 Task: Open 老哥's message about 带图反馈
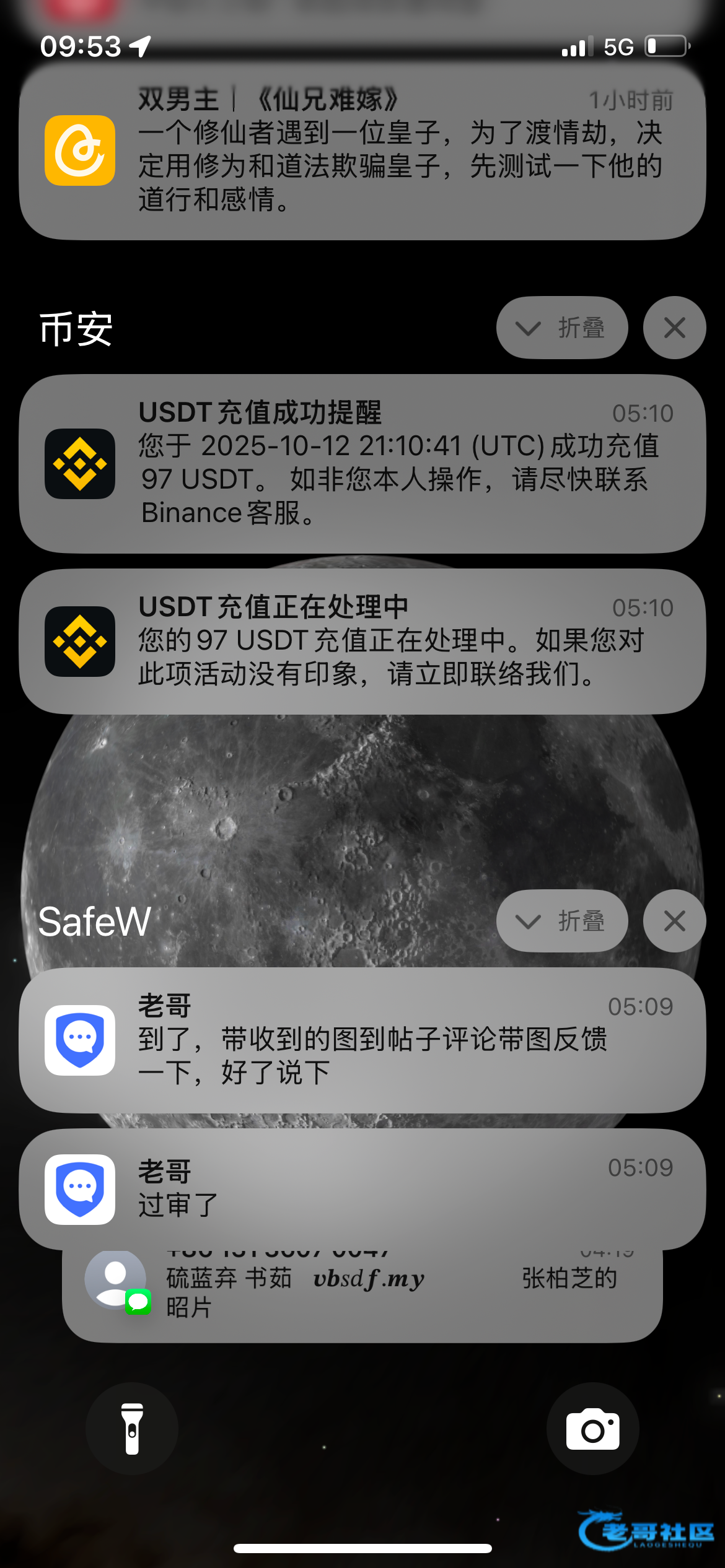[x=362, y=1040]
